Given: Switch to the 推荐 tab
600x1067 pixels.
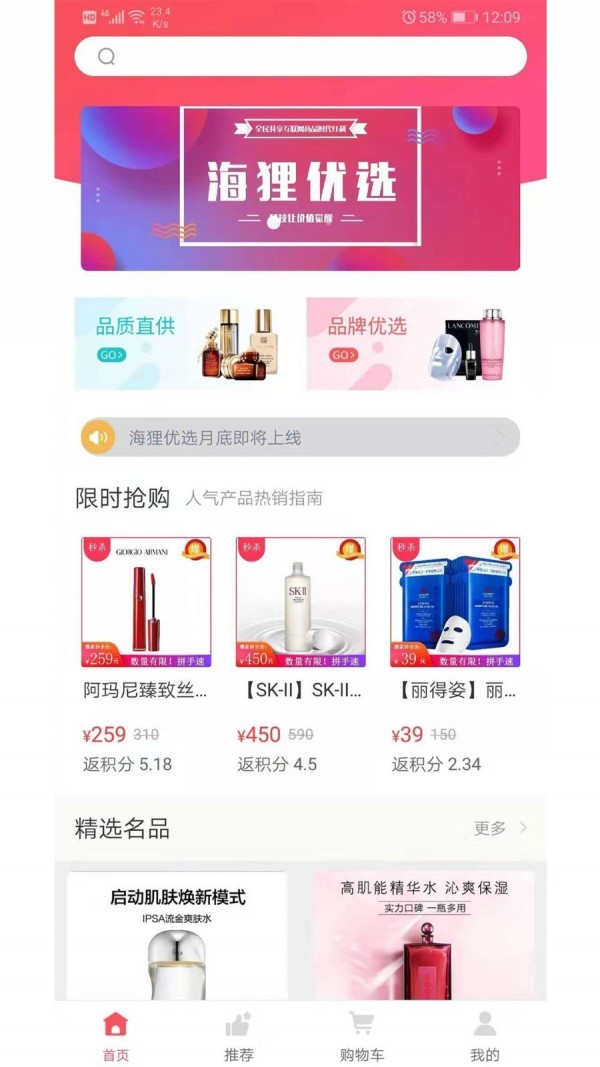Looking at the screenshot, I should click(x=238, y=1036).
